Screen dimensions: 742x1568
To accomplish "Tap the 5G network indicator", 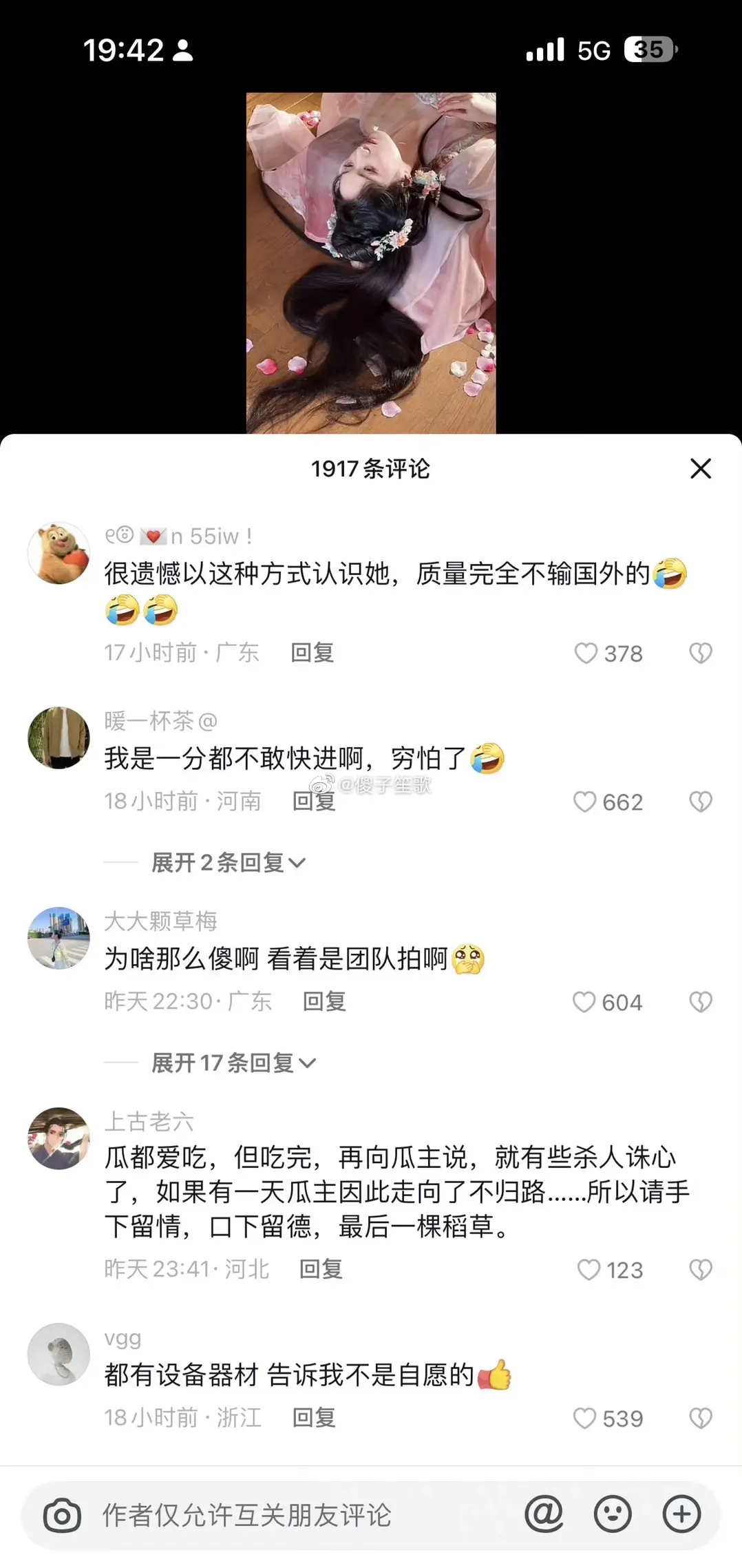I will (x=593, y=50).
